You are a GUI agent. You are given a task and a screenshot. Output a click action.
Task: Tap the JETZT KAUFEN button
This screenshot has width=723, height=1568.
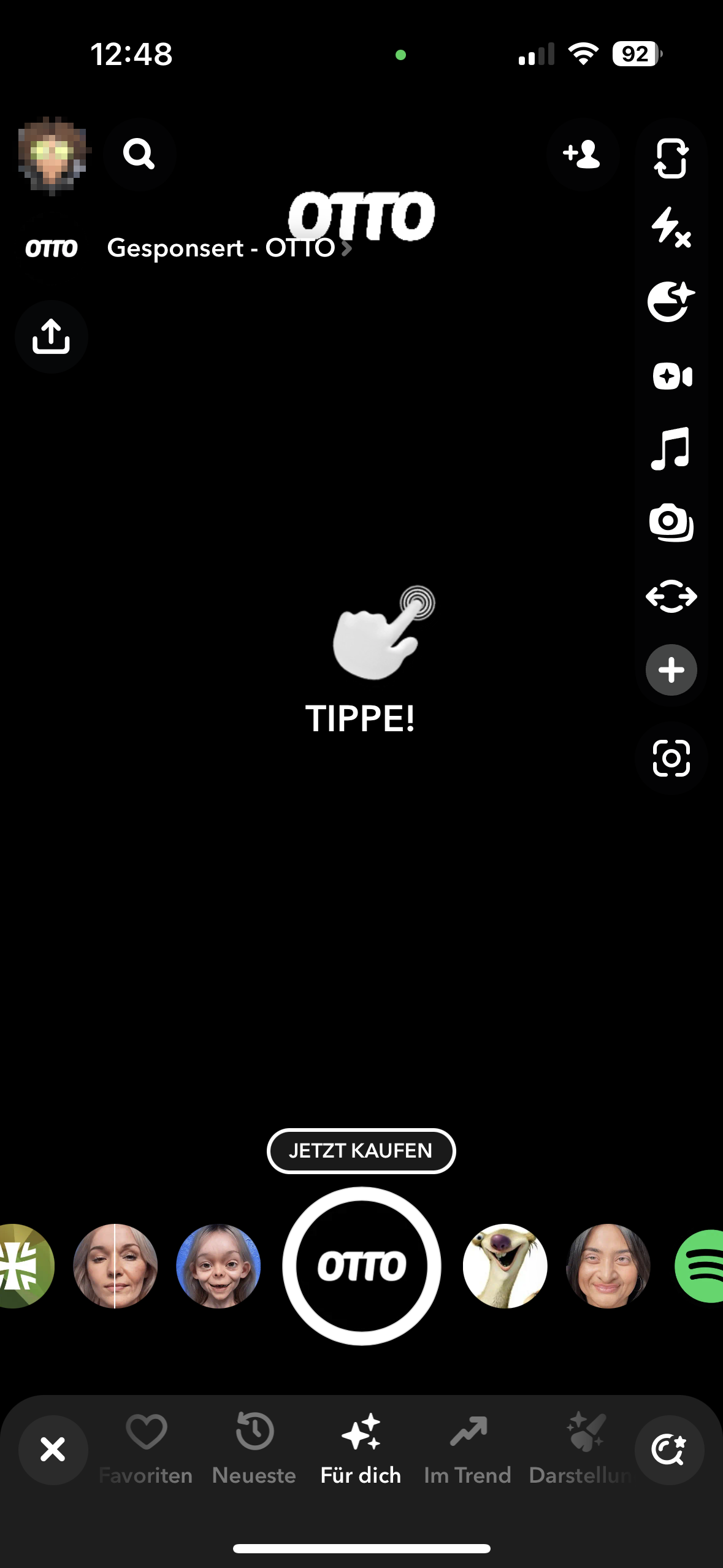[x=361, y=1151]
